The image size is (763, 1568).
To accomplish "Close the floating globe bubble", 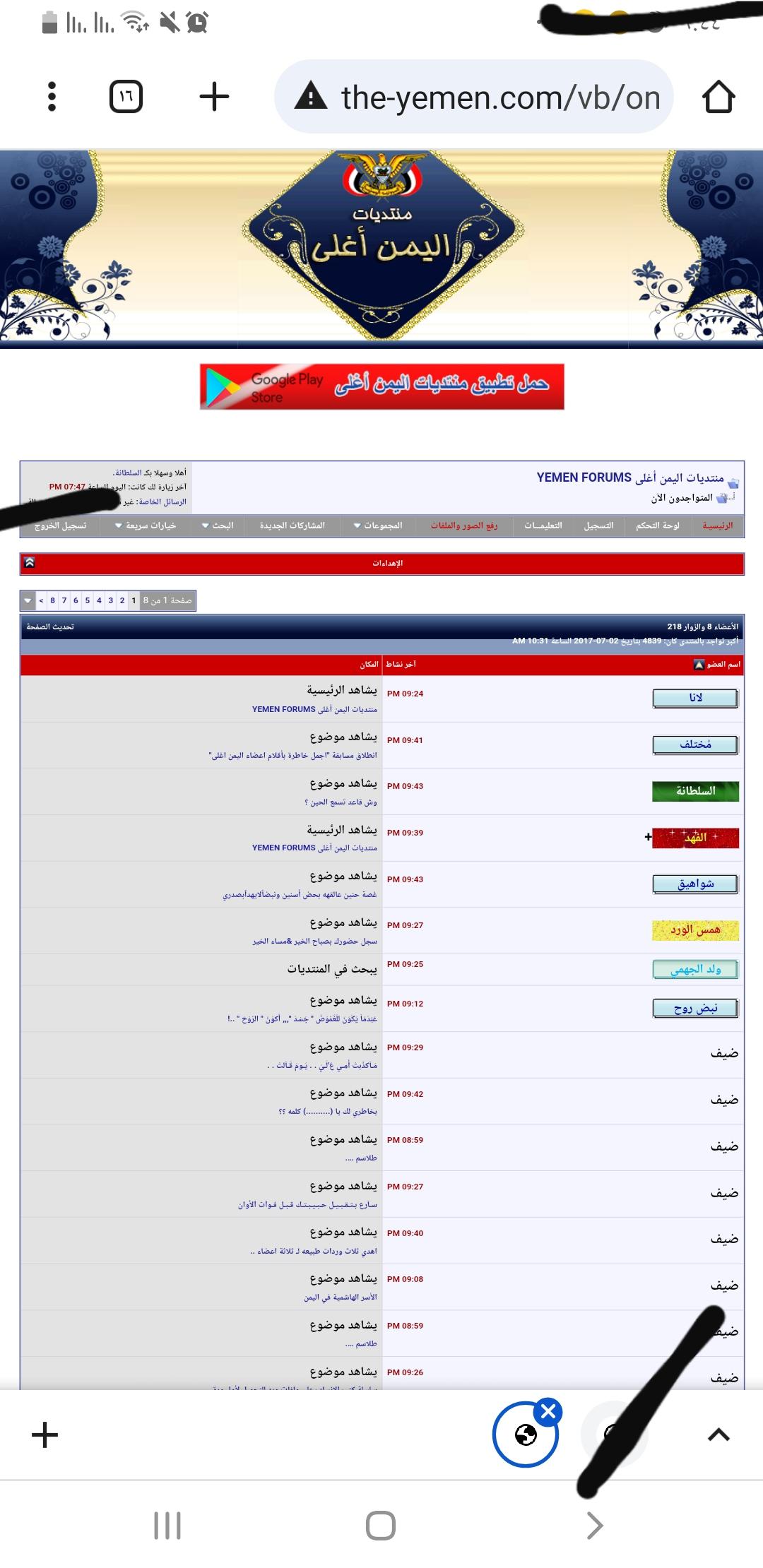I will 548,1412.
